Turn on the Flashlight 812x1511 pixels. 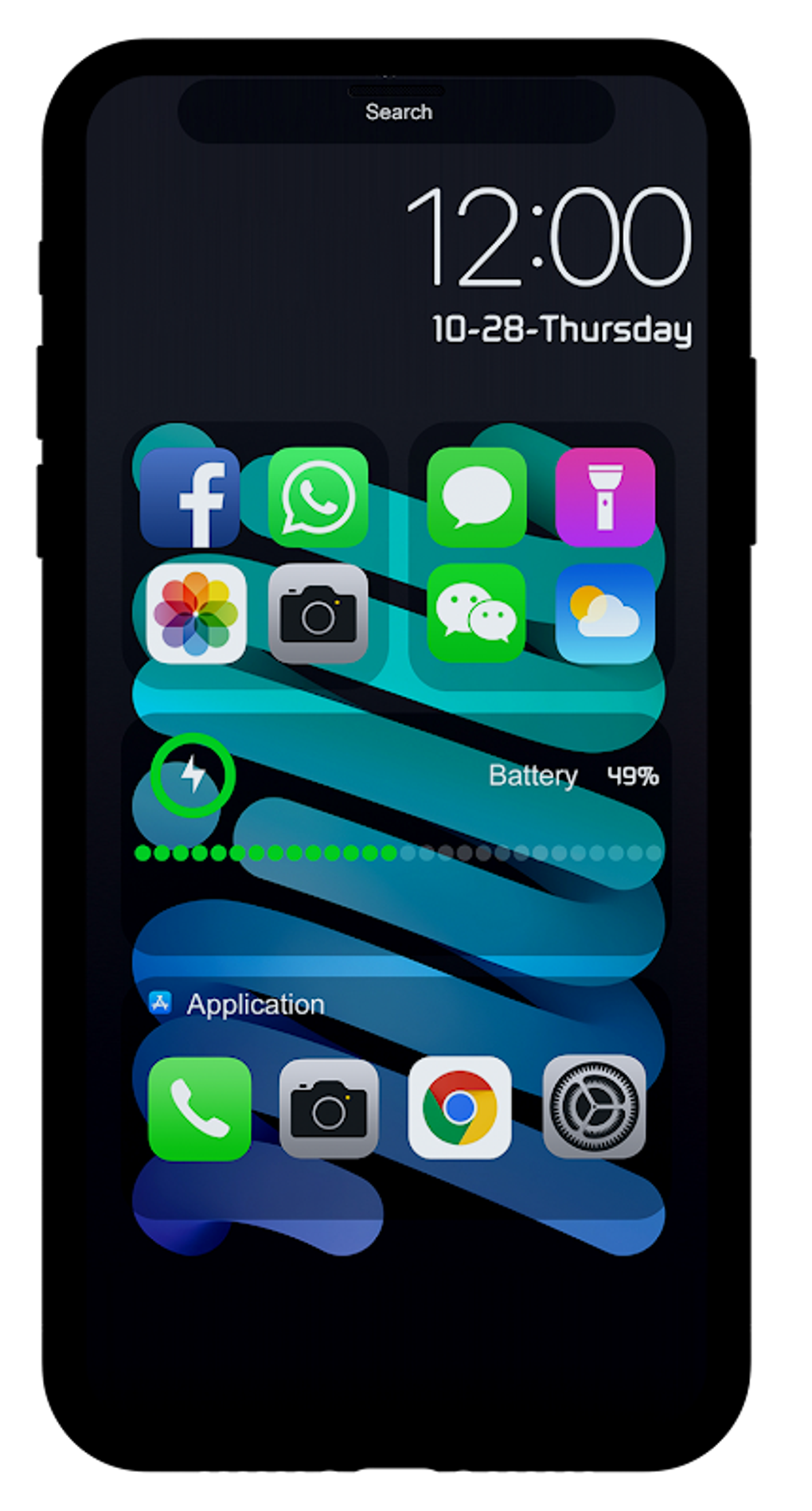pos(605,496)
